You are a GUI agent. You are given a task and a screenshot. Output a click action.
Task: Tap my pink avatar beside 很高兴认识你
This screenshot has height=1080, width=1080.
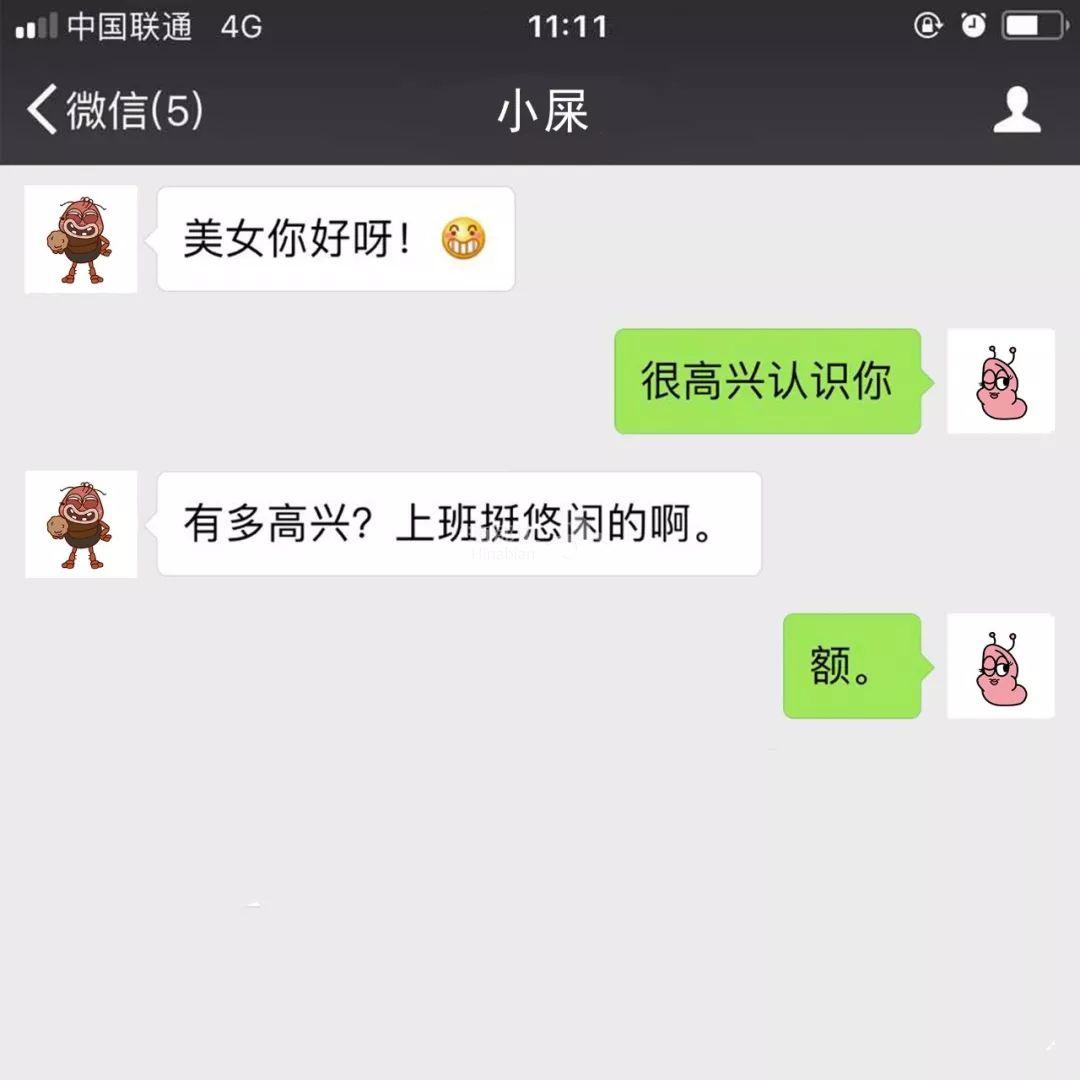click(x=1000, y=381)
